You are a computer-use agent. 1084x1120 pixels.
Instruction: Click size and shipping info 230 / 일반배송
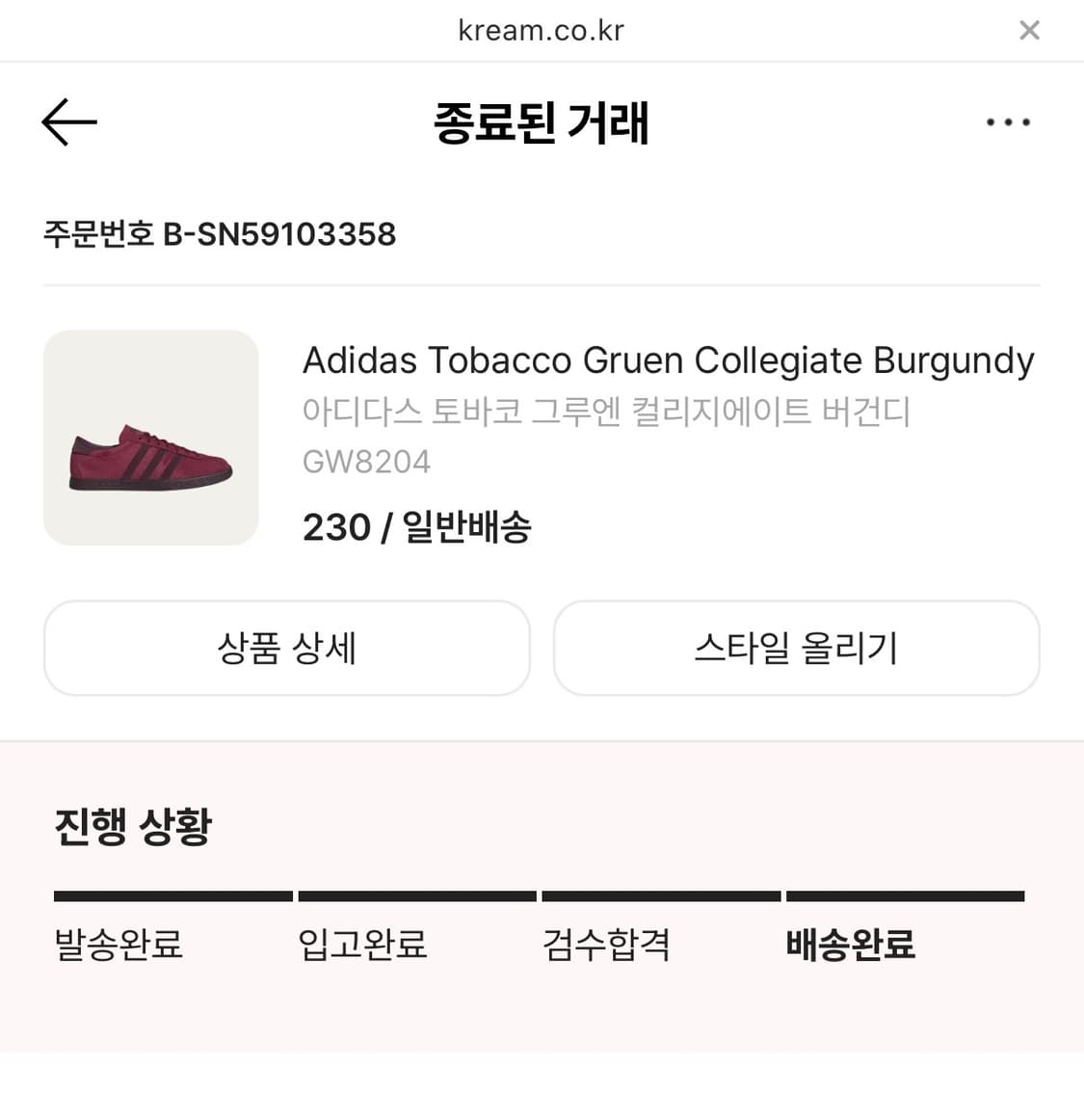pos(417,526)
